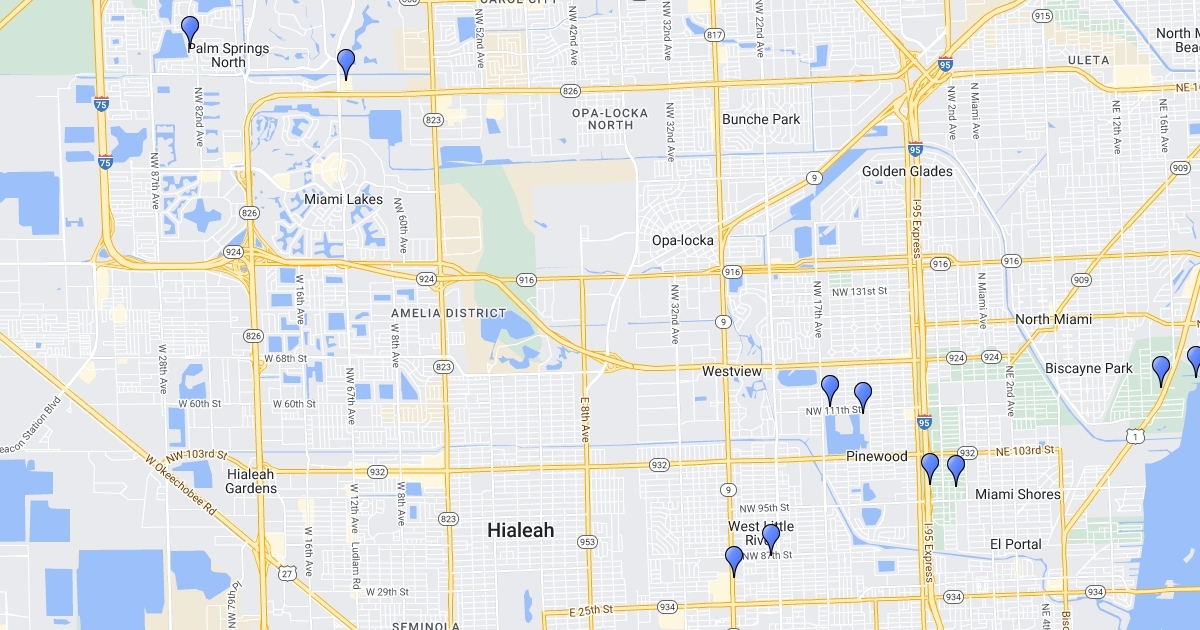Tap the pin next to Biscayne Park
The image size is (1200, 630).
point(1161,369)
